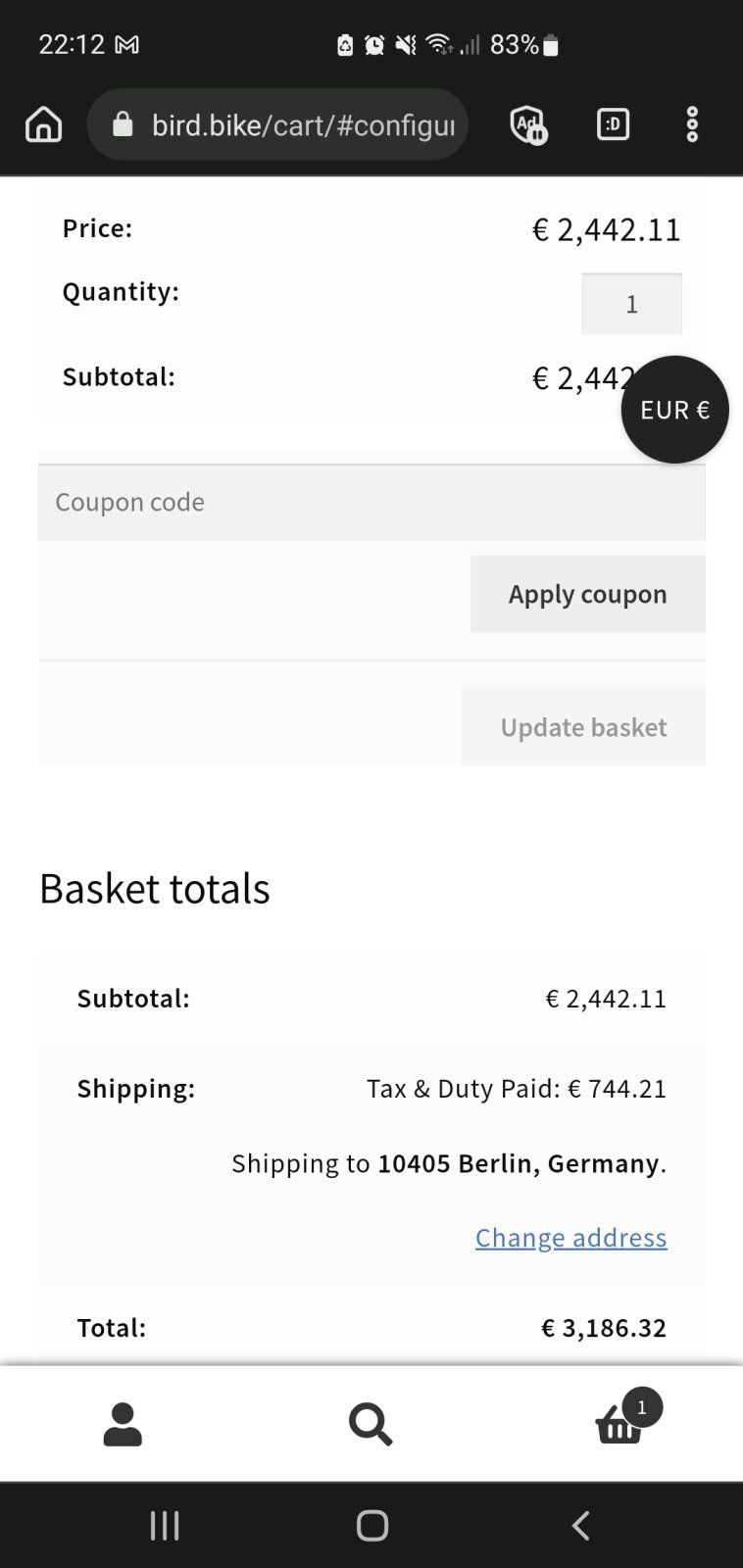Follow the Change address link
This screenshot has height=1568, width=743.
tap(571, 1238)
